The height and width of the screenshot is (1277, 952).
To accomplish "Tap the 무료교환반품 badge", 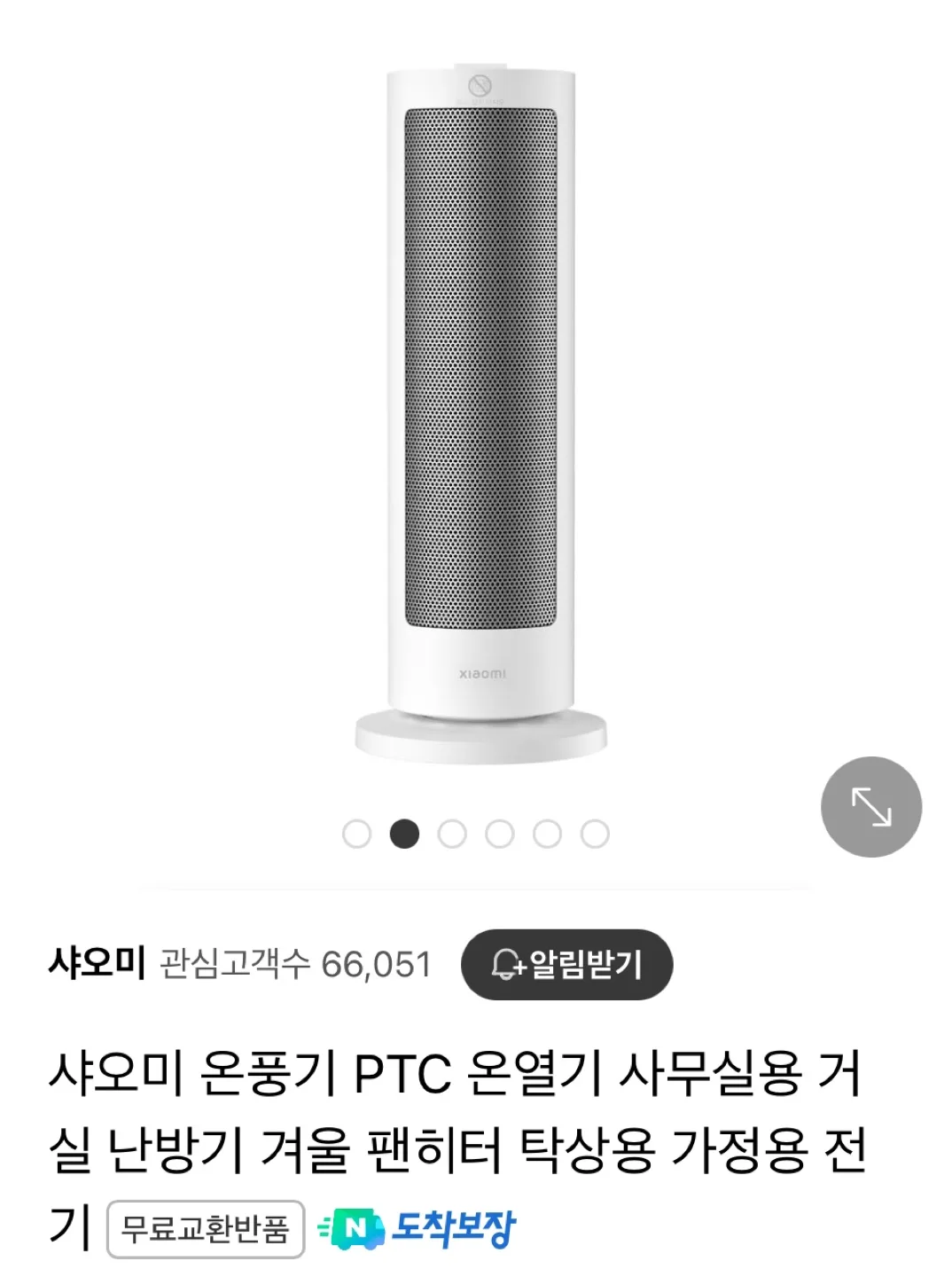I will 206,1229.
